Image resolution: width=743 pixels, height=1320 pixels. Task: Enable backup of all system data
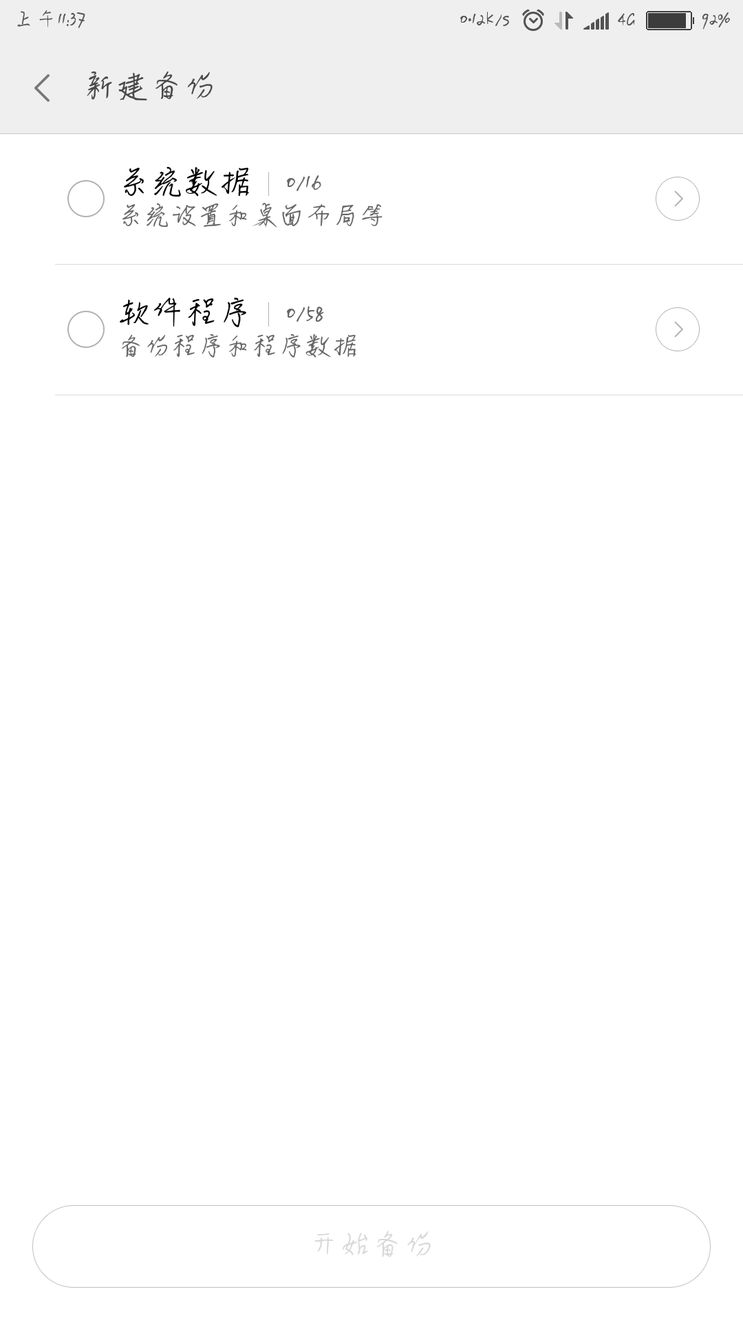coord(86,198)
